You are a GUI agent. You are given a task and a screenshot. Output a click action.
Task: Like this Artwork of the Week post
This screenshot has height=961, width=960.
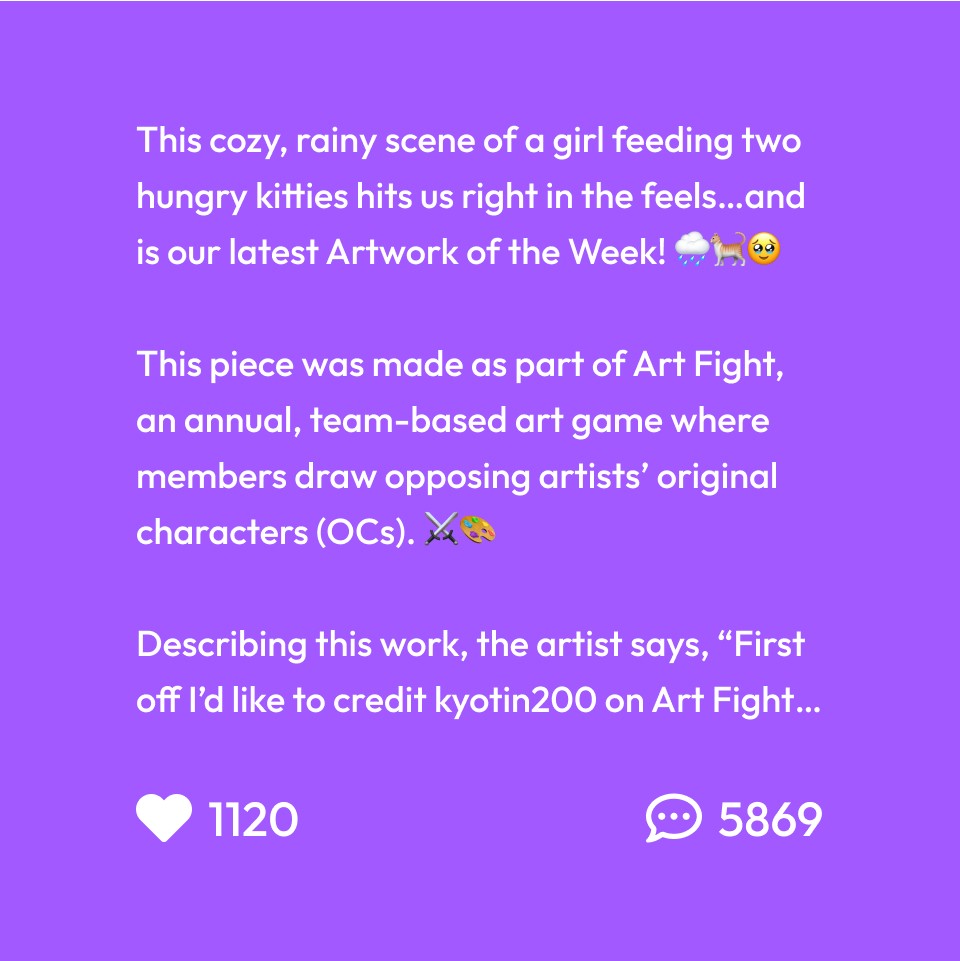[x=164, y=820]
